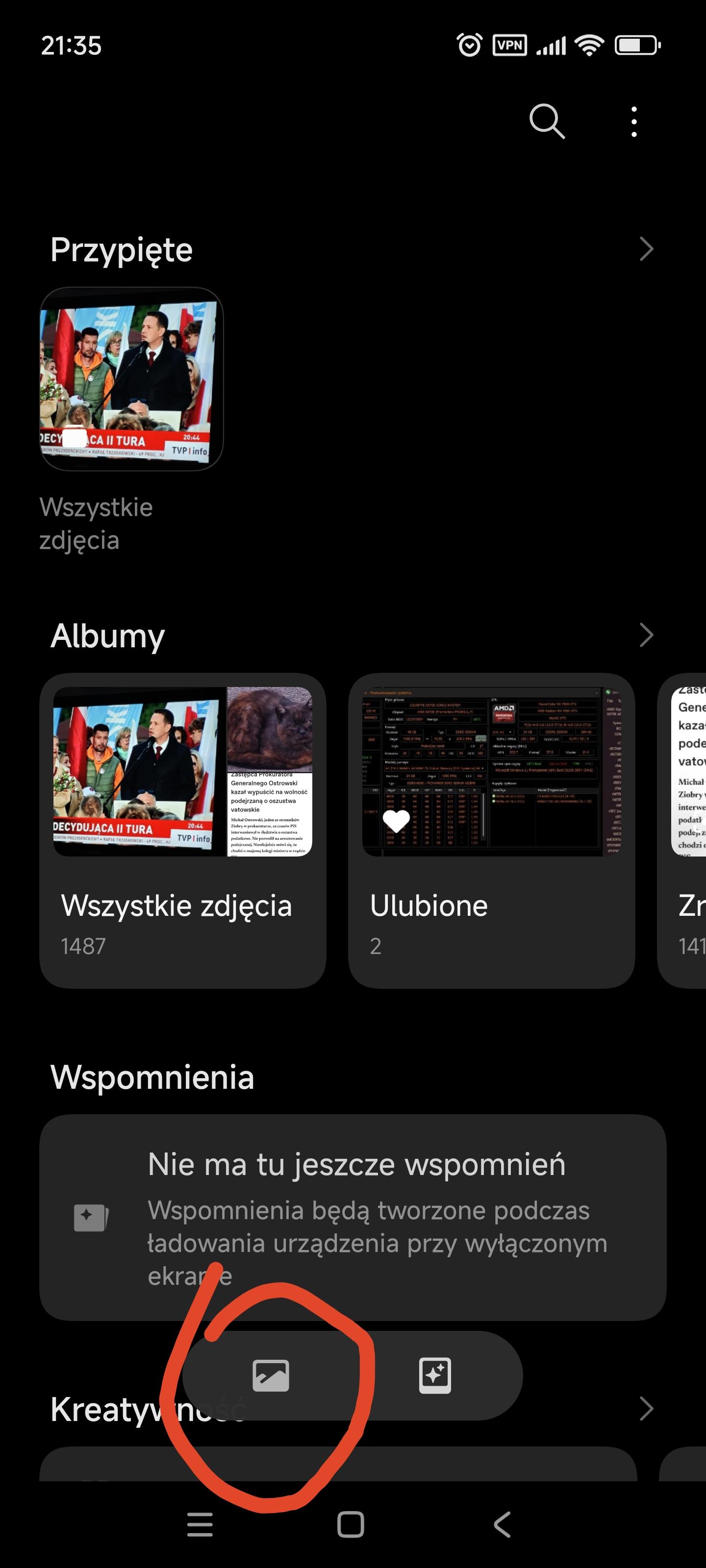Switch to the photos tab in floating bar
This screenshot has height=1568, width=706.
[271, 1375]
